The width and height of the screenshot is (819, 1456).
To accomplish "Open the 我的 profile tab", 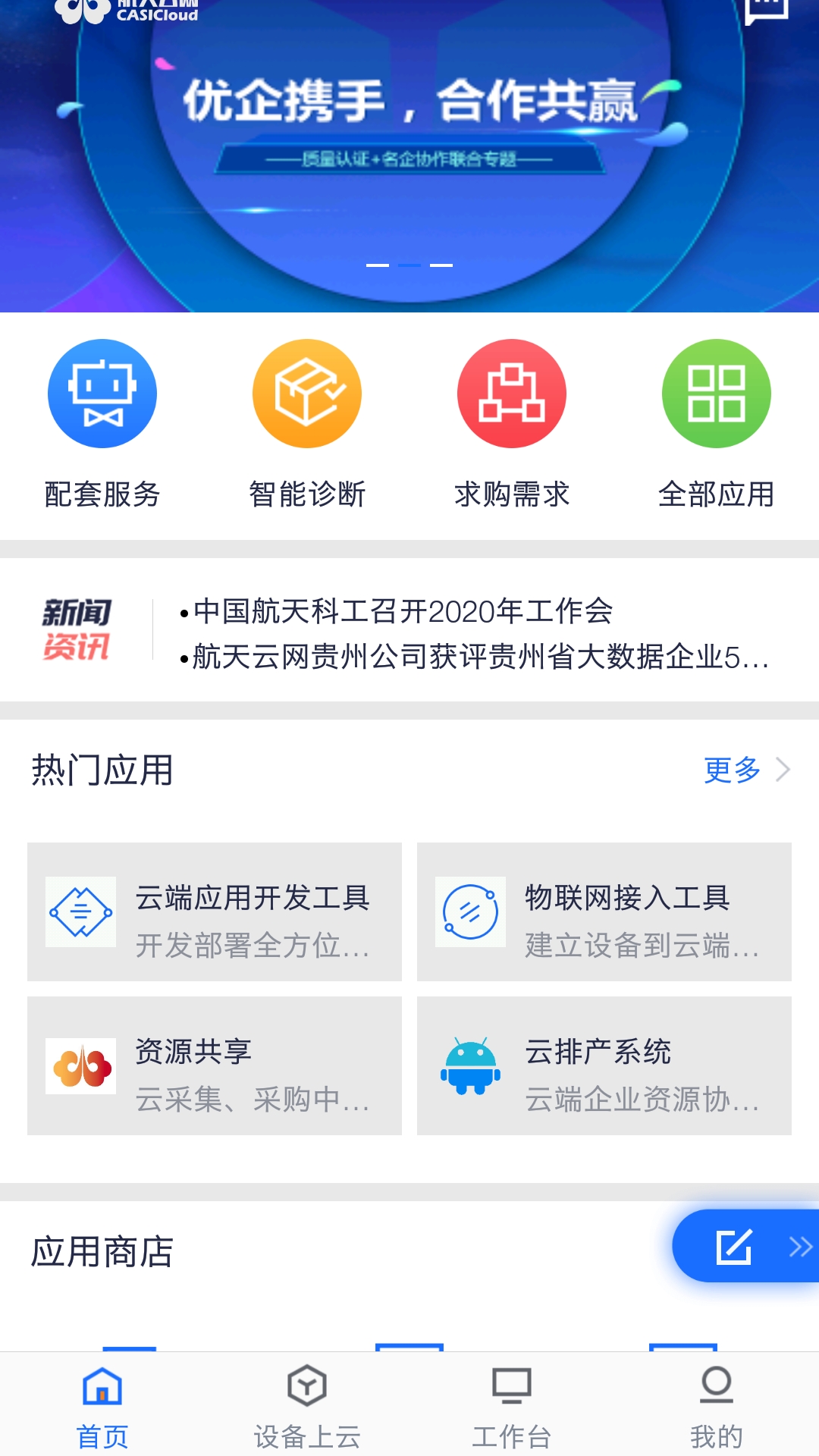I will (717, 1404).
